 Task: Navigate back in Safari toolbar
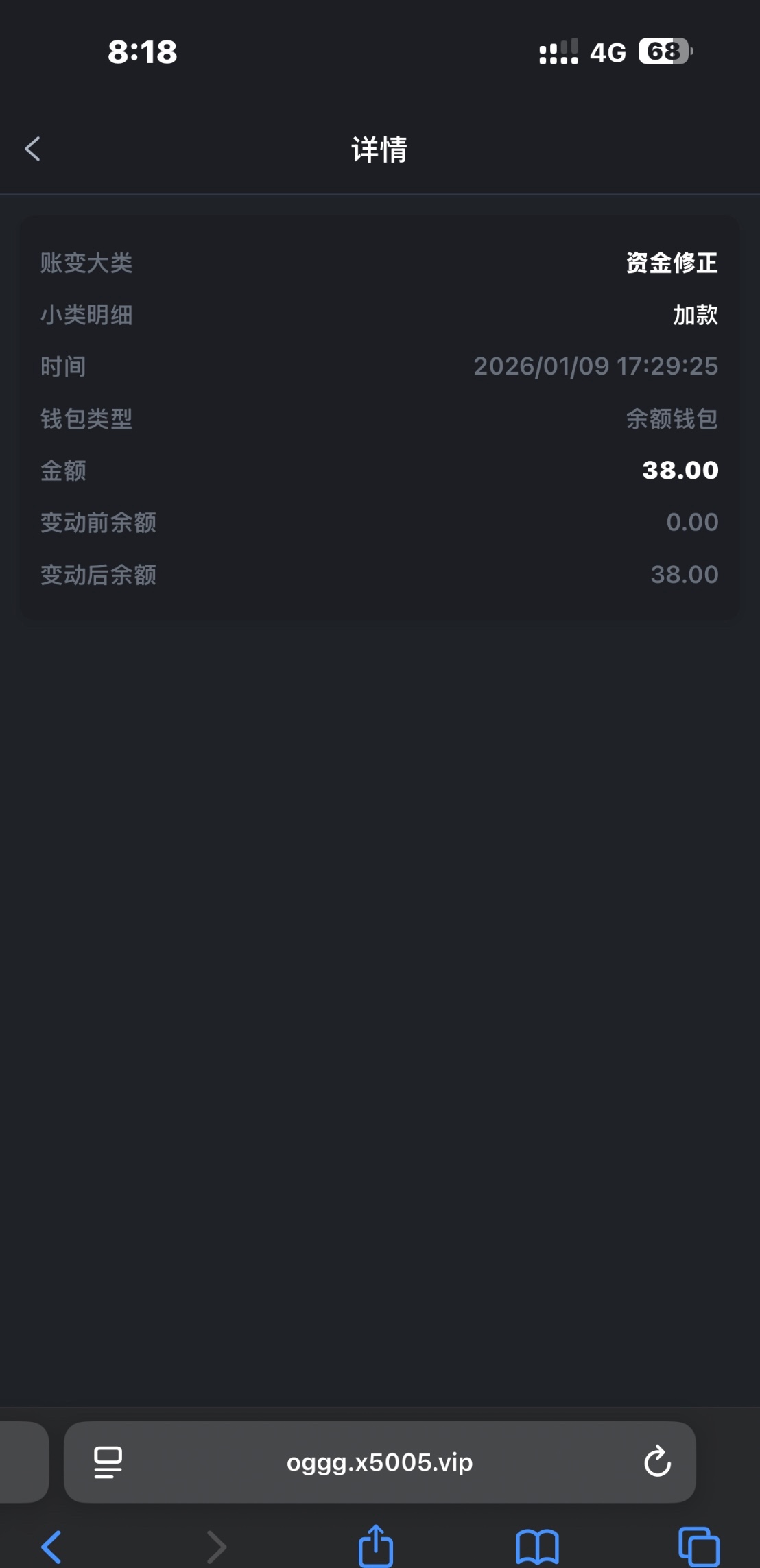(x=51, y=1547)
